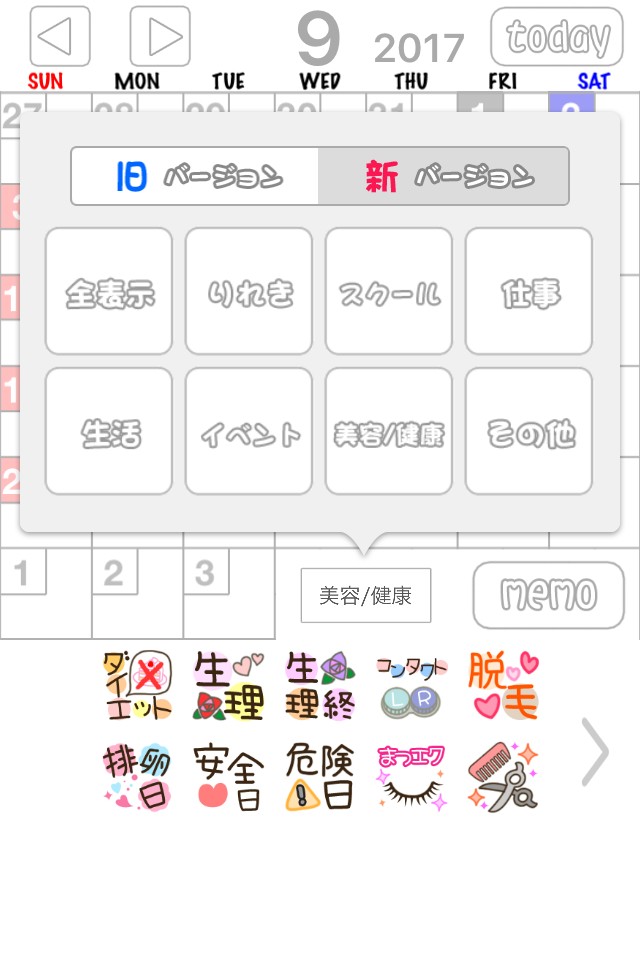Pick the コンタクト lens stamp
The height and width of the screenshot is (960, 640).
point(412,686)
